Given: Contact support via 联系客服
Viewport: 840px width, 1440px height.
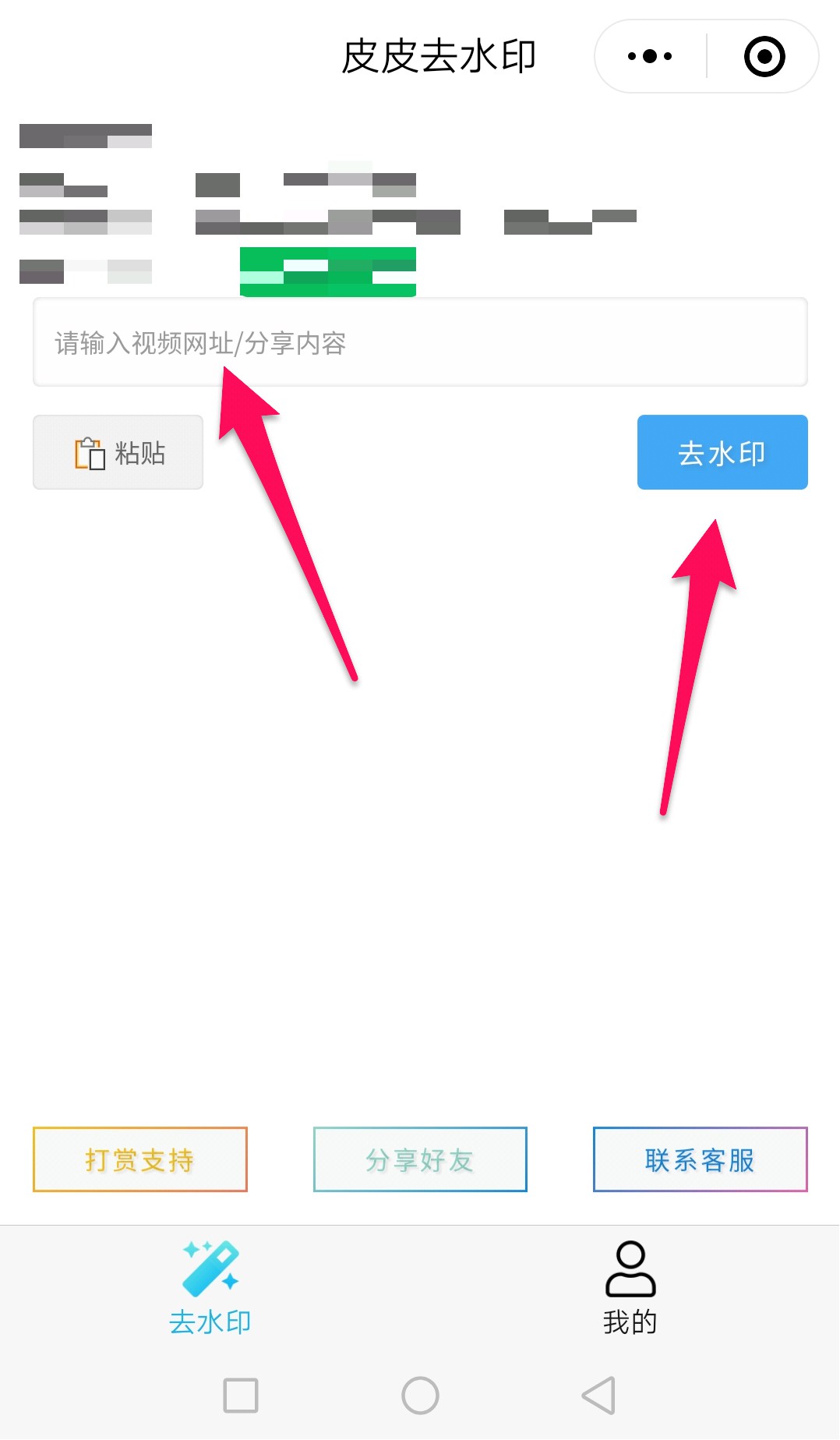Looking at the screenshot, I should [700, 1159].
